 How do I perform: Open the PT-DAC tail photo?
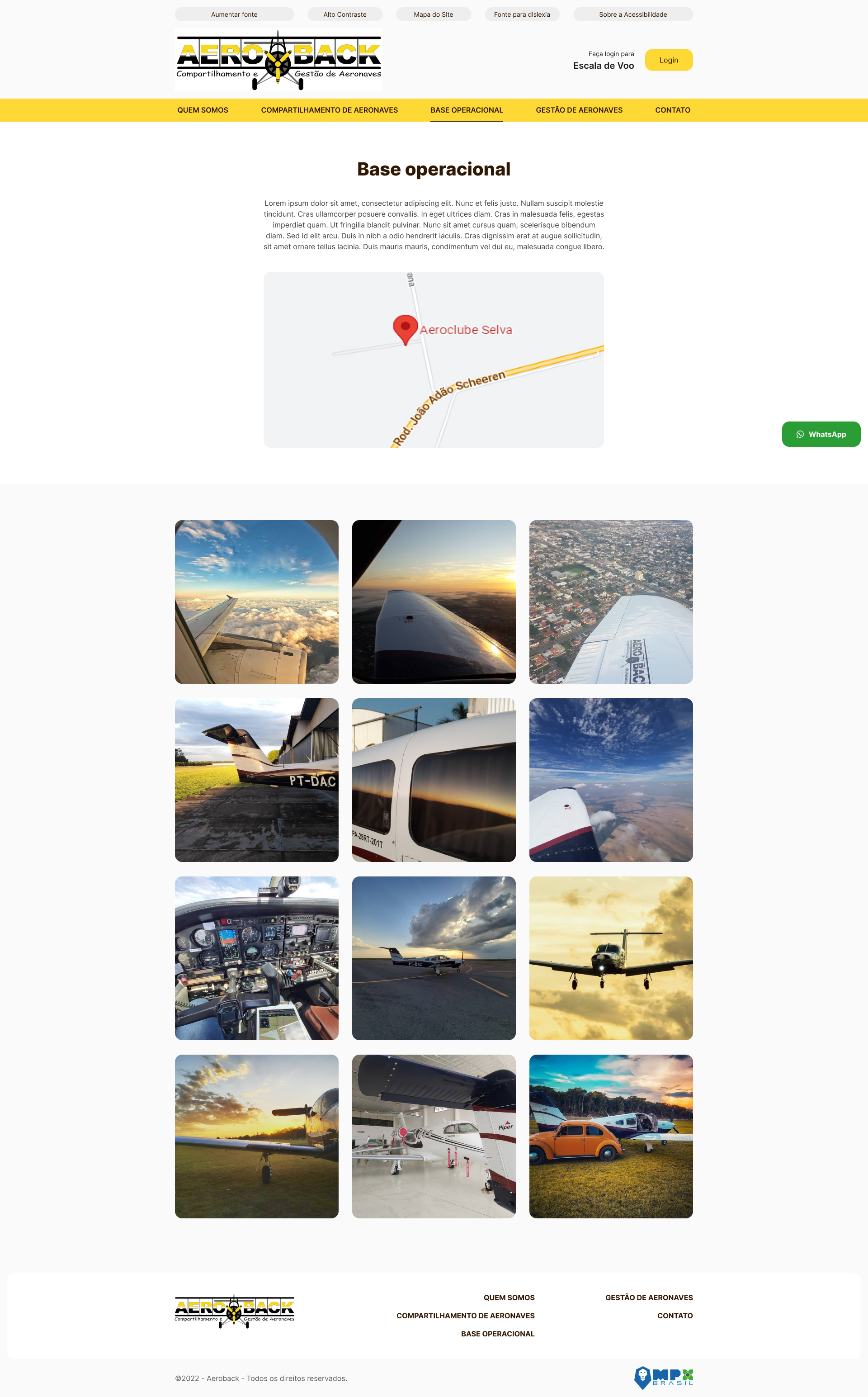(x=257, y=780)
